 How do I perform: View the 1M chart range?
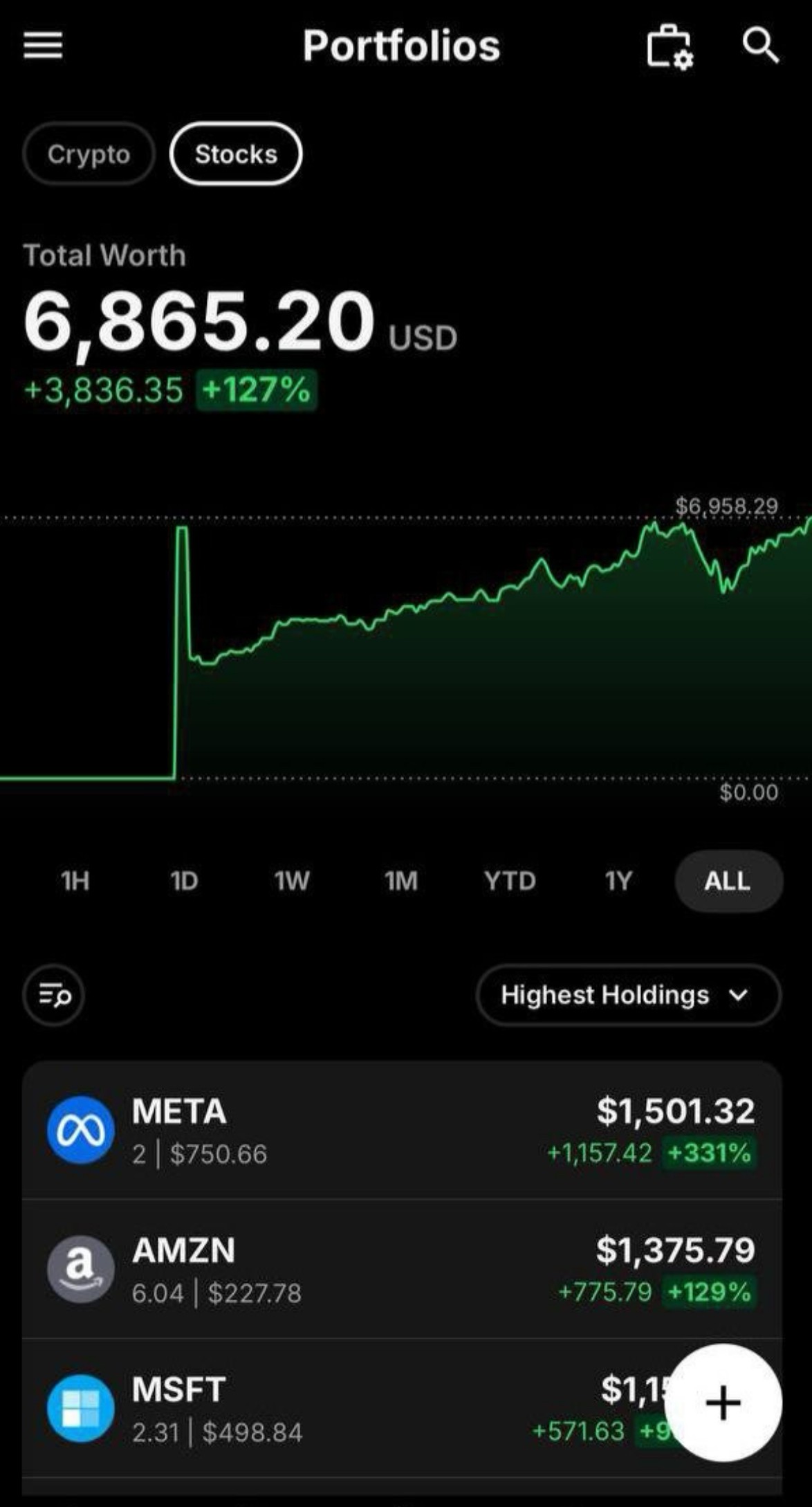coord(401,881)
